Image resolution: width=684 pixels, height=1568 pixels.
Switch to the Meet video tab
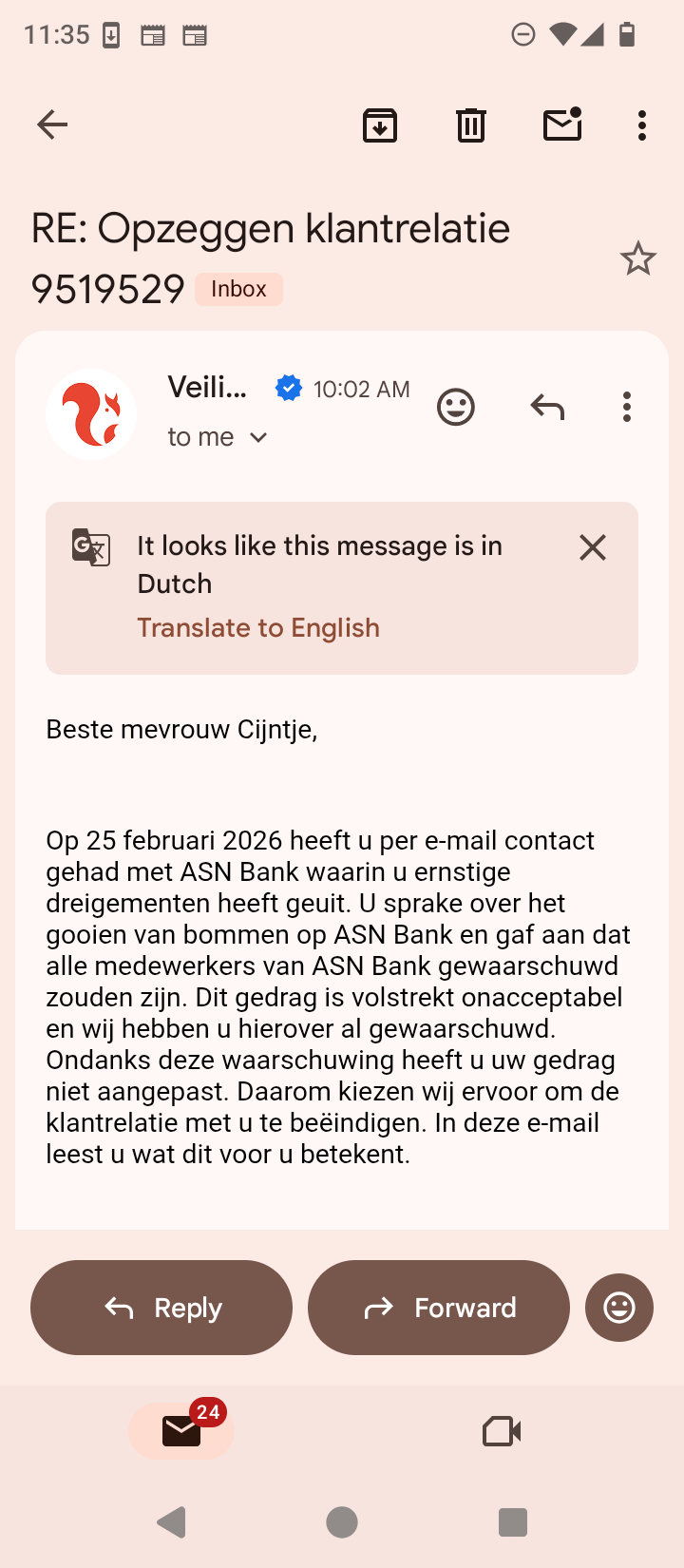pos(502,1430)
